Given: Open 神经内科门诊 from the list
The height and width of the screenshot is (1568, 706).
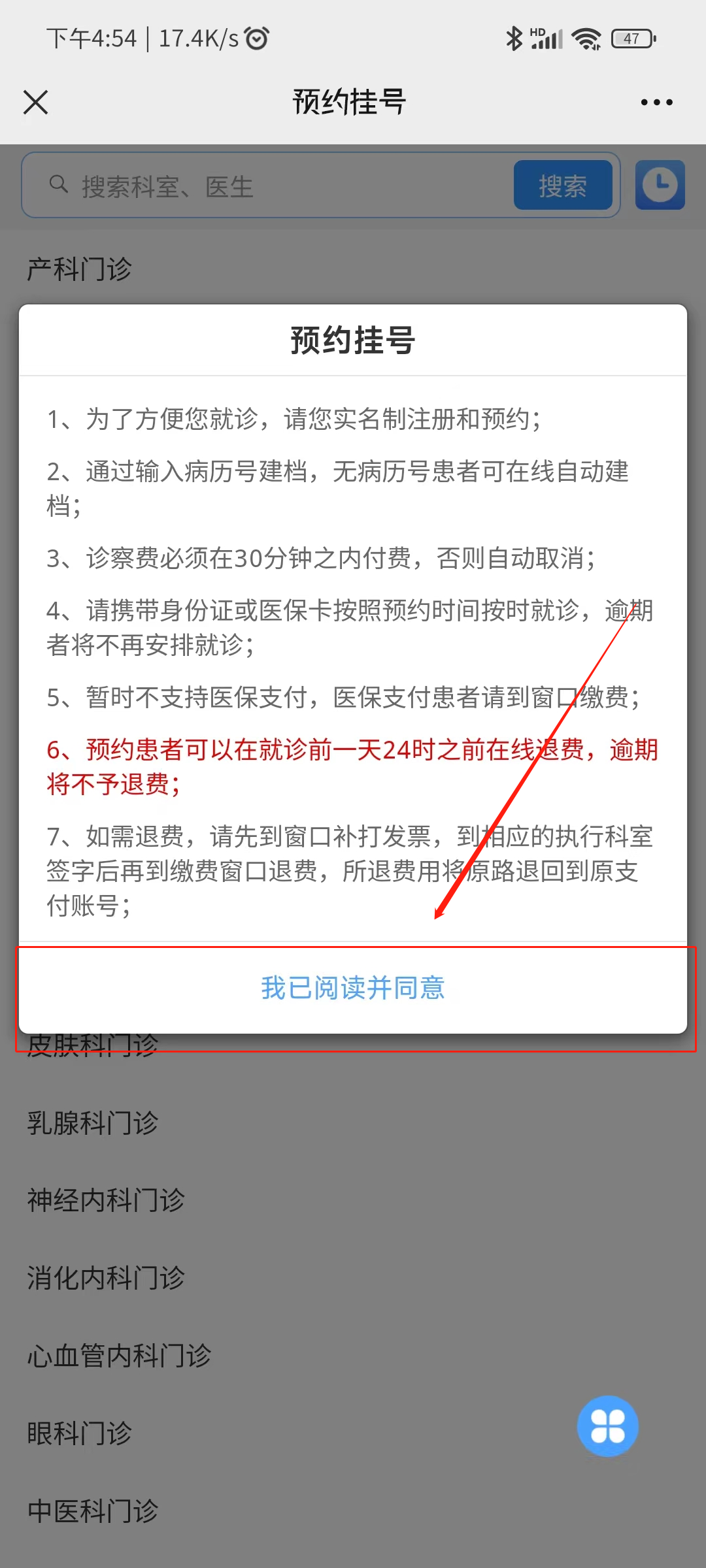Looking at the screenshot, I should coord(106,1200).
